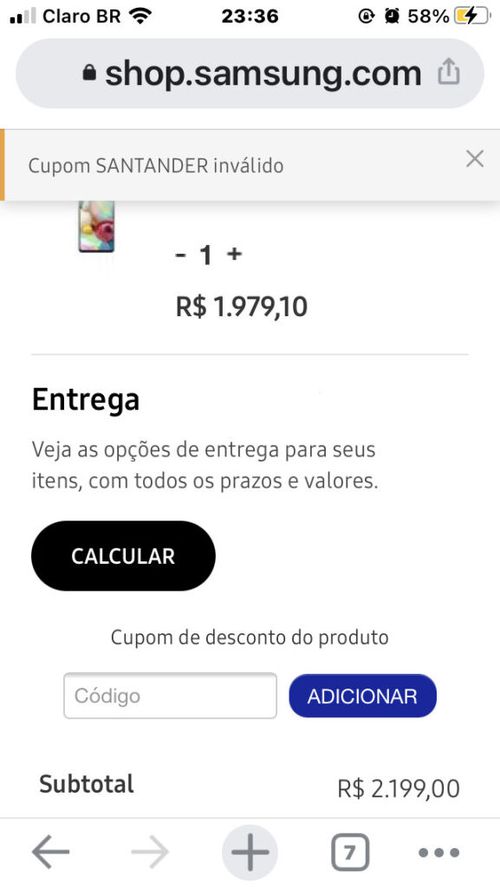This screenshot has height=887, width=500.
Task: Open the tab switcher showing 7 tabs
Action: pyautogui.click(x=350, y=852)
